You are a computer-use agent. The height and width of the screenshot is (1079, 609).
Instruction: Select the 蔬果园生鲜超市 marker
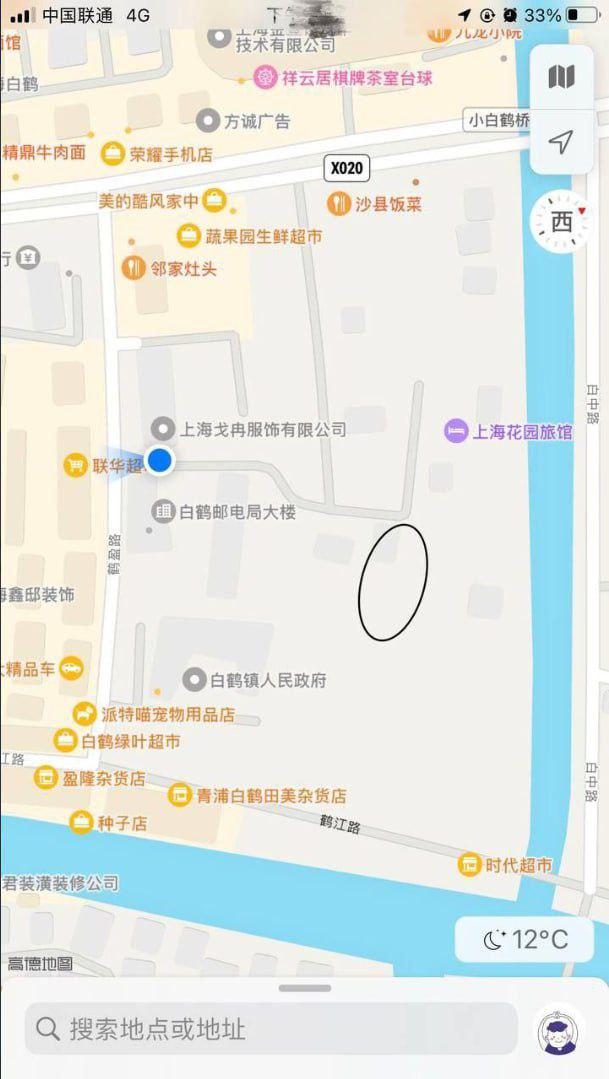[188, 237]
